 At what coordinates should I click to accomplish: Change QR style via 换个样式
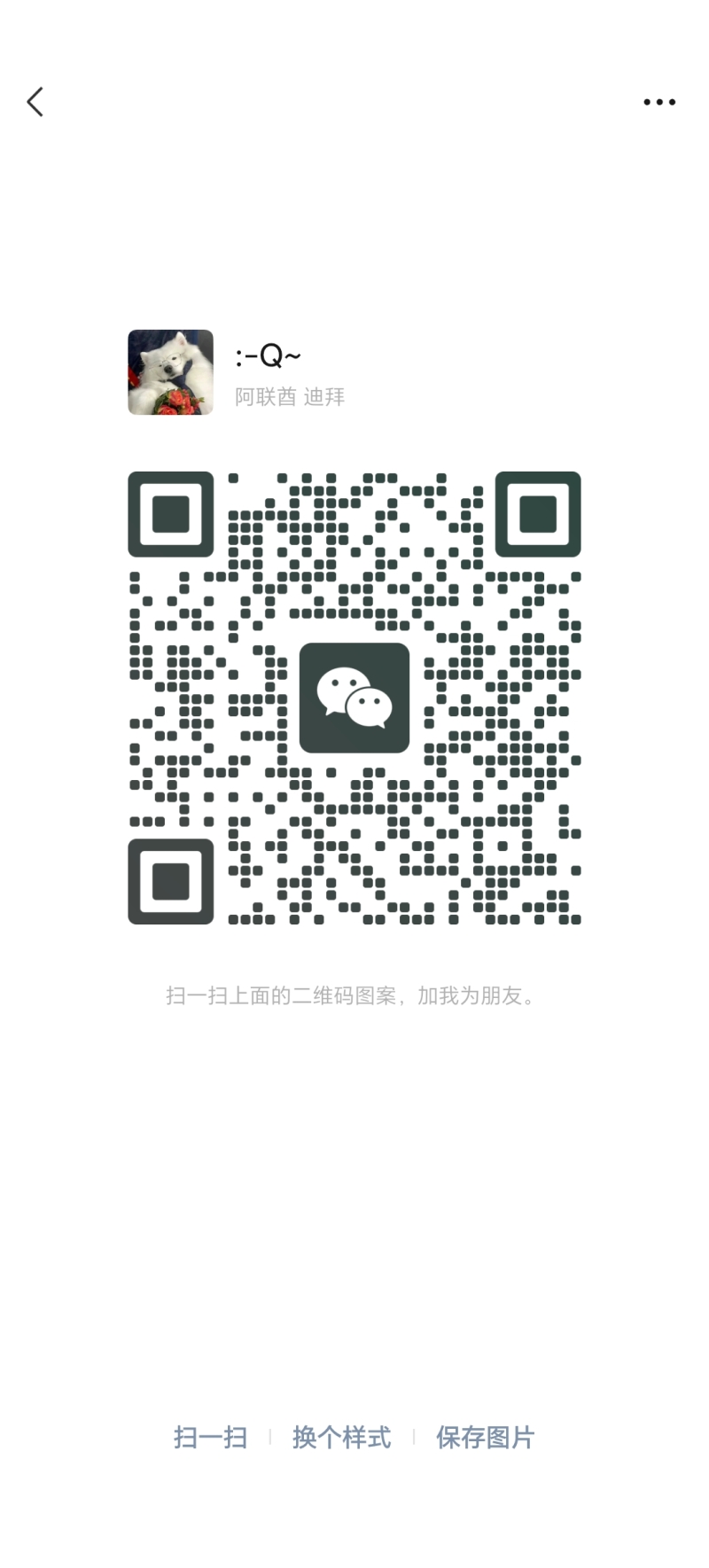point(341,1438)
